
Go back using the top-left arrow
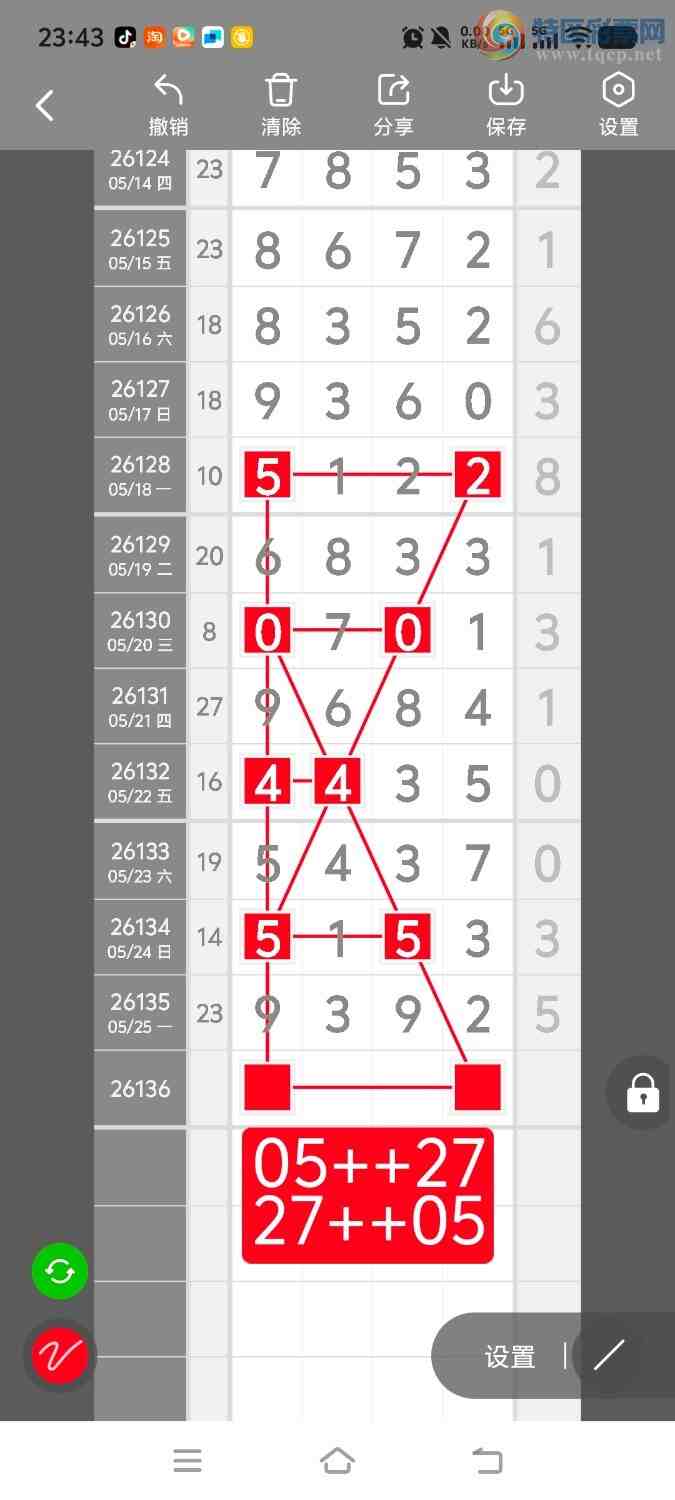(44, 106)
